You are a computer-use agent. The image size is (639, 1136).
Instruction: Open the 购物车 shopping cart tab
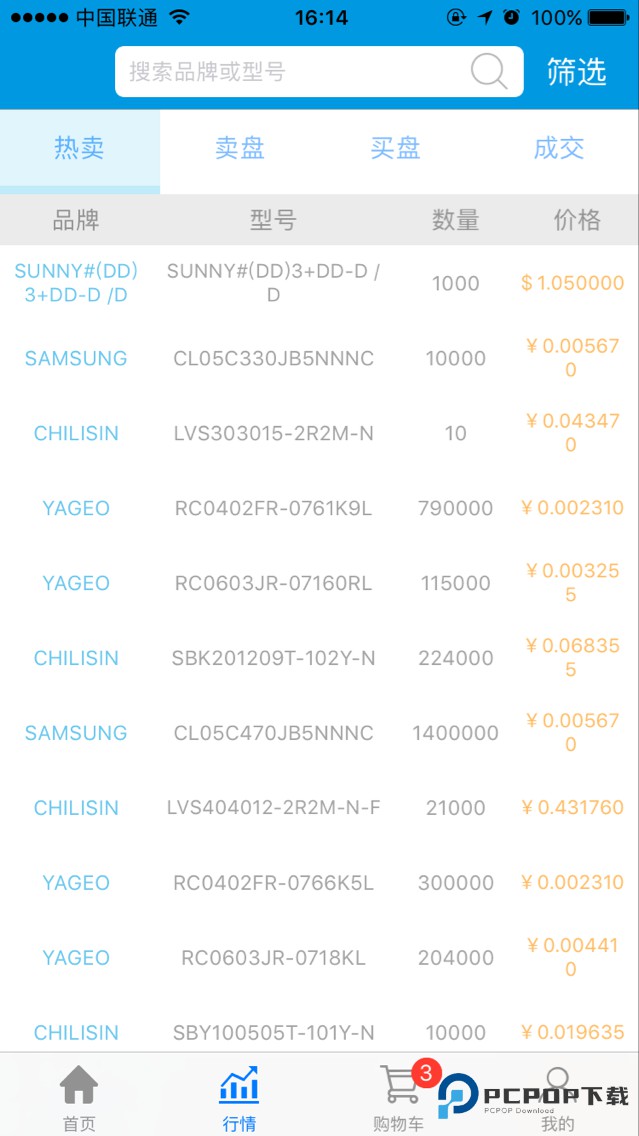pyautogui.click(x=399, y=1097)
